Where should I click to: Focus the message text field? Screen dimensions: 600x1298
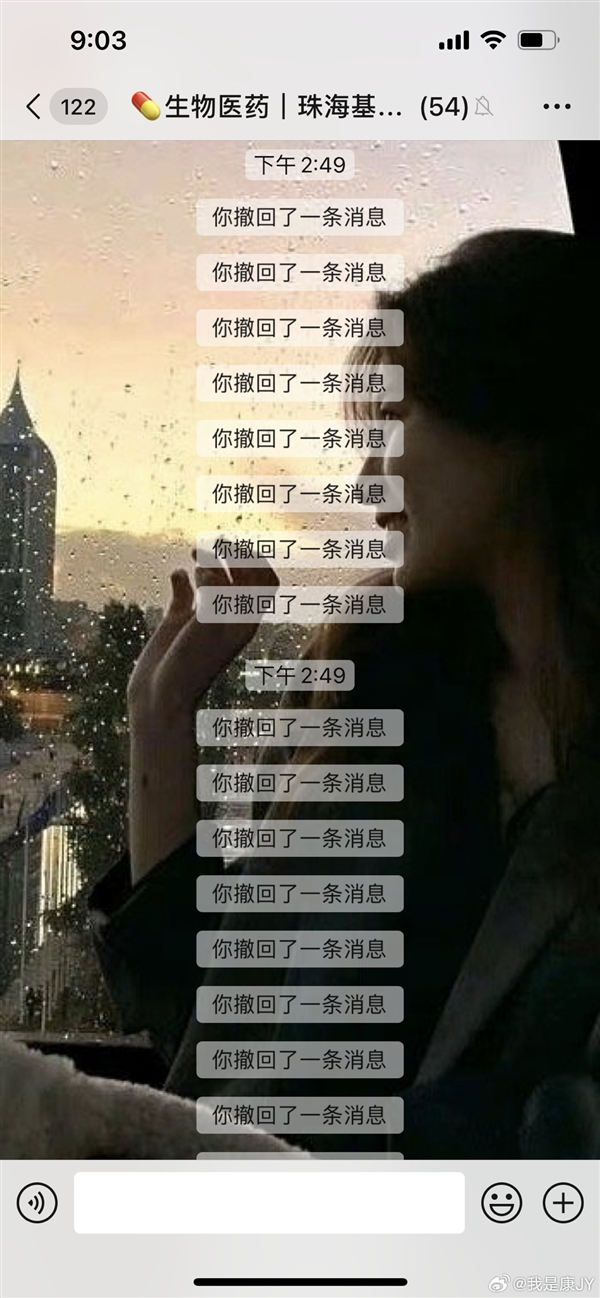click(x=269, y=1202)
